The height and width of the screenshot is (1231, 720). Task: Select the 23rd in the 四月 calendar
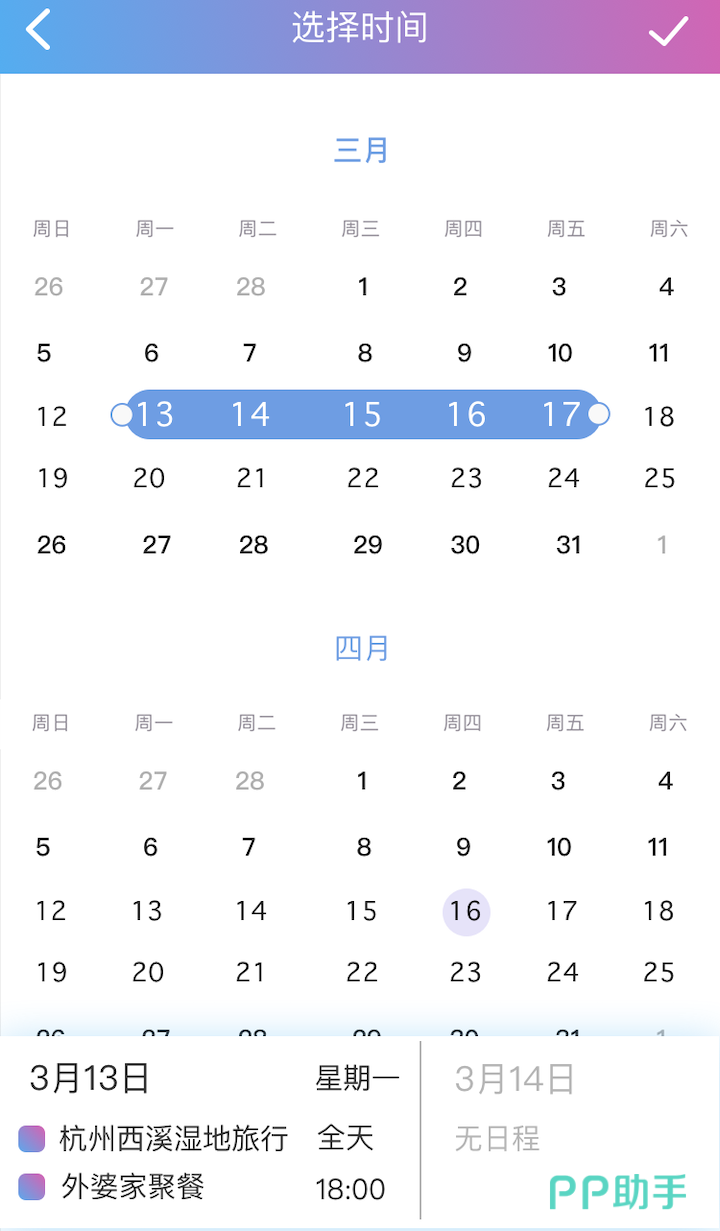pyautogui.click(x=466, y=972)
